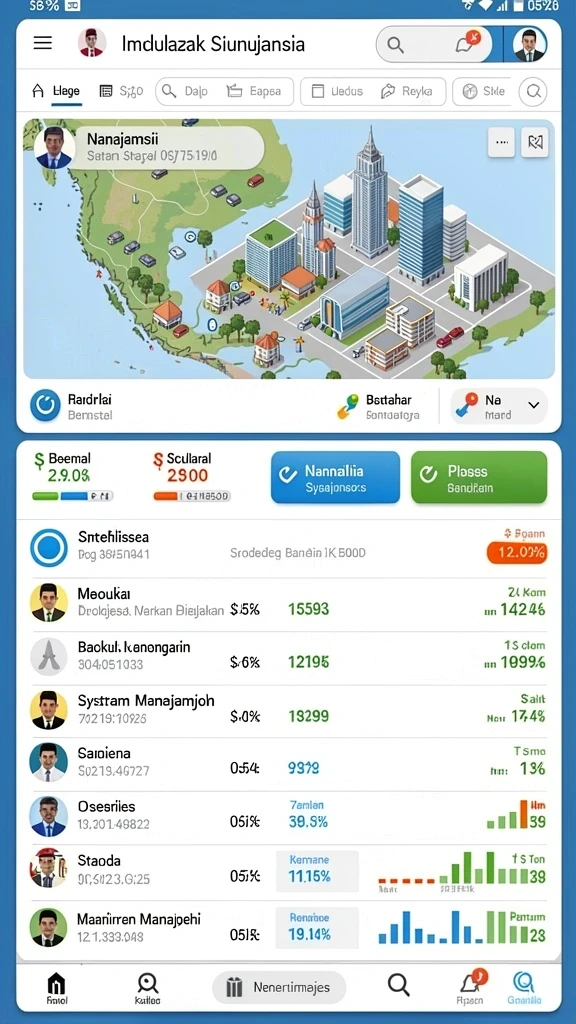
Task: Tap the blue Nannaliia button
Action: tap(335, 477)
